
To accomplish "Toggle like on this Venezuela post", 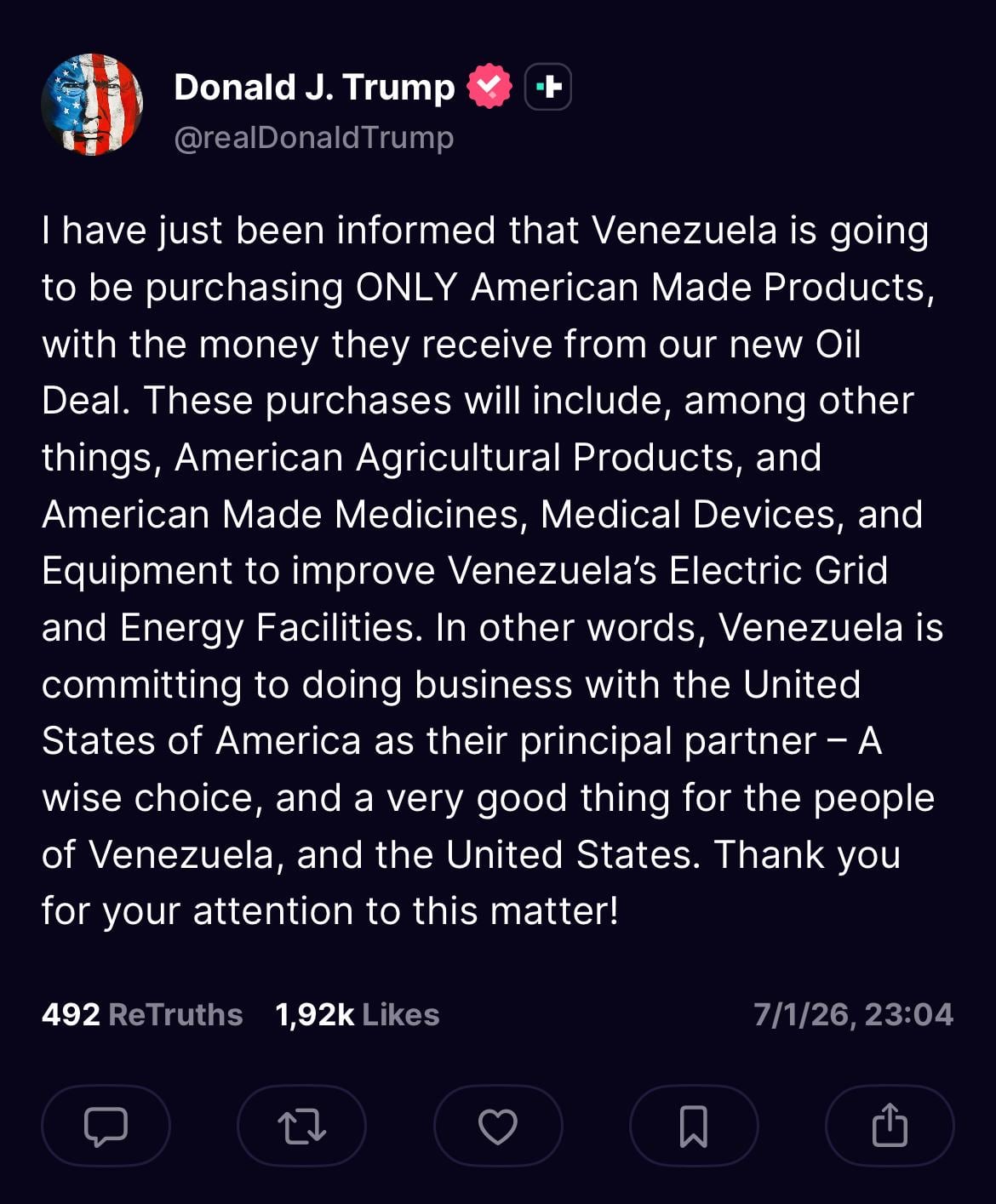I will click(498, 1125).
